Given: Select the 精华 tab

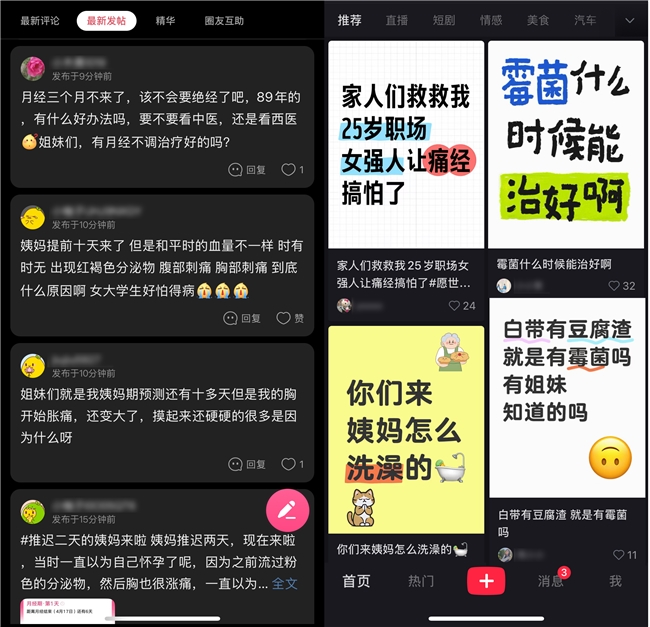Looking at the screenshot, I should (165, 20).
